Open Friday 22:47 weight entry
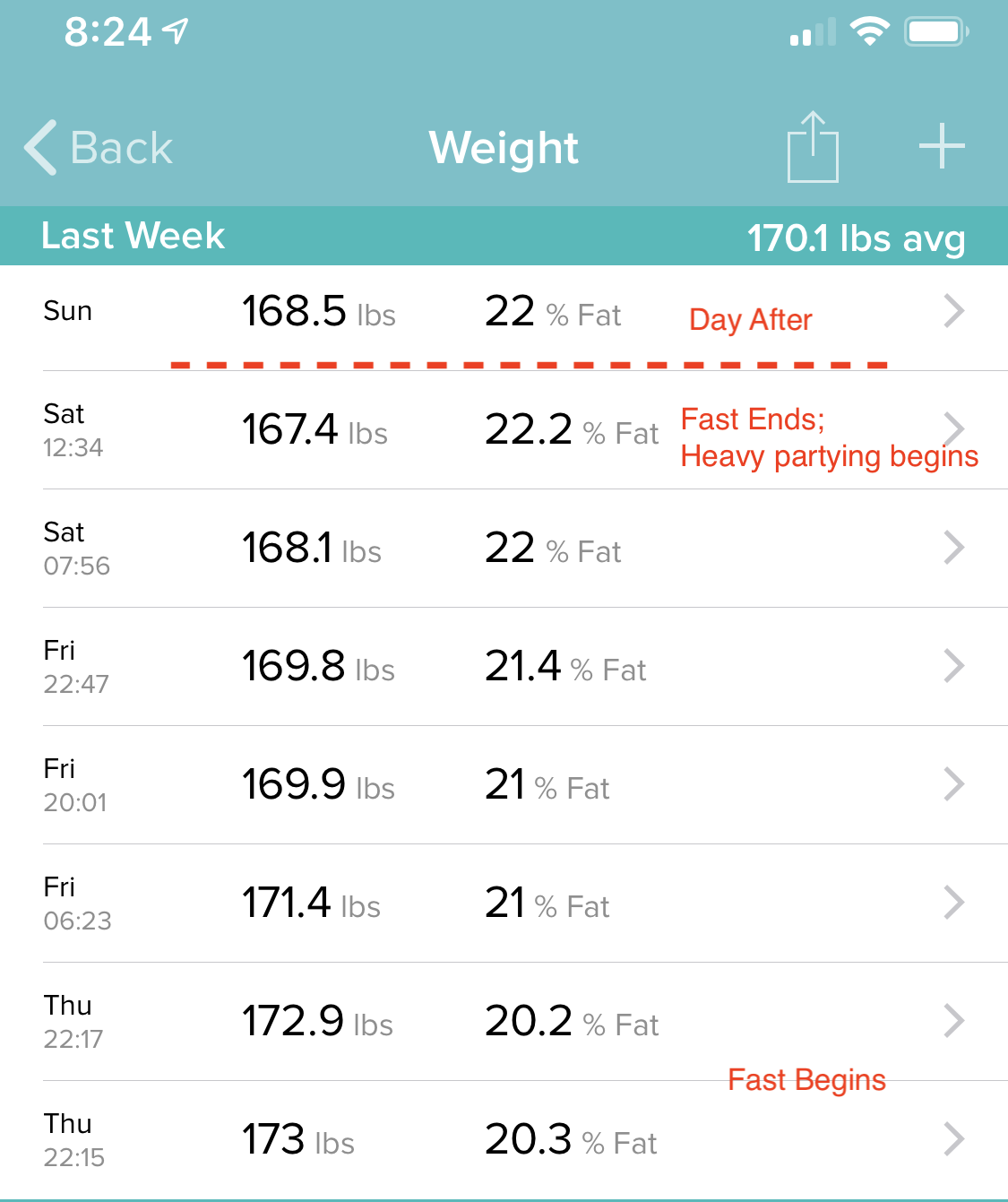1008x1202 pixels. pos(502,667)
